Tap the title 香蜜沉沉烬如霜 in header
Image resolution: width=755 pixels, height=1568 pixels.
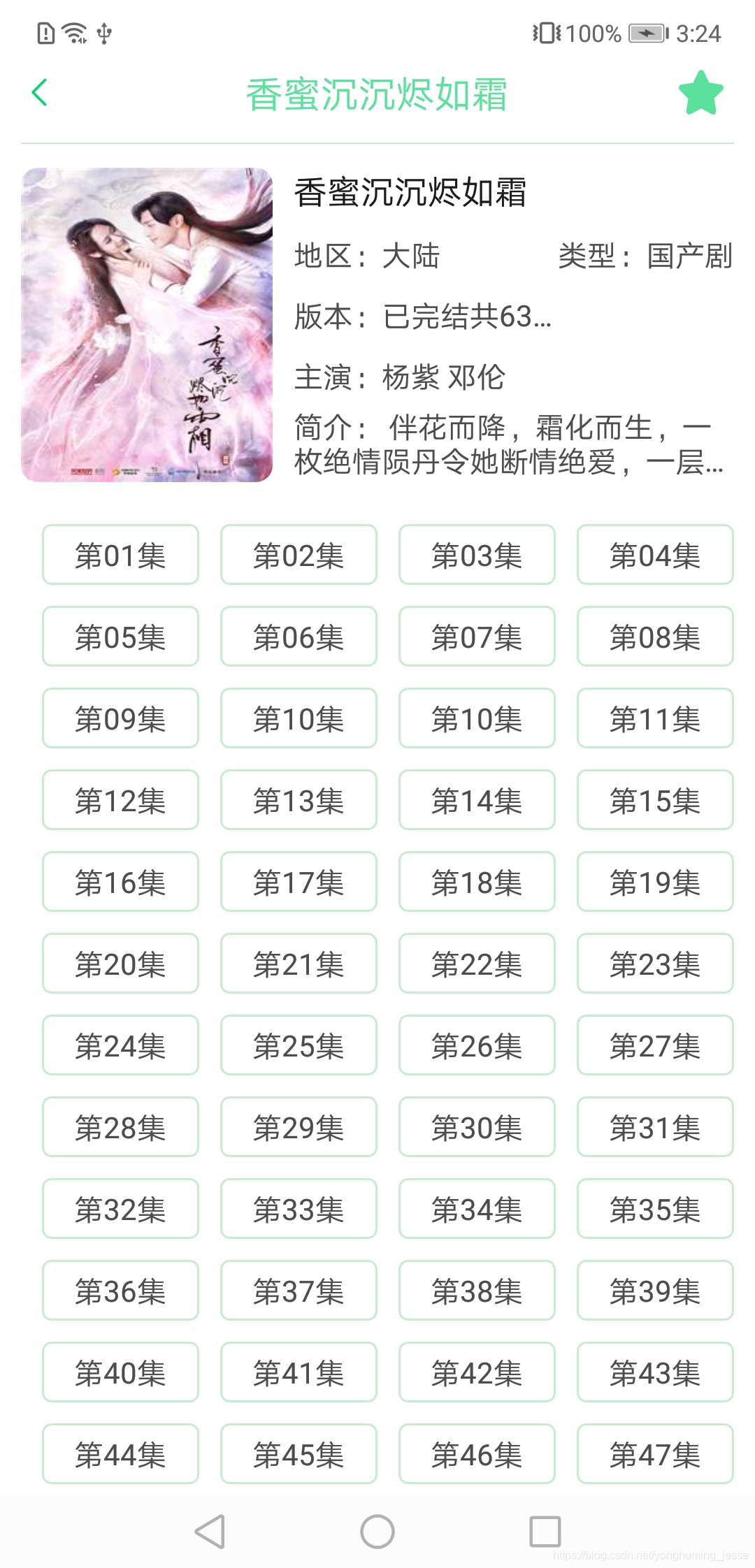coord(377,93)
